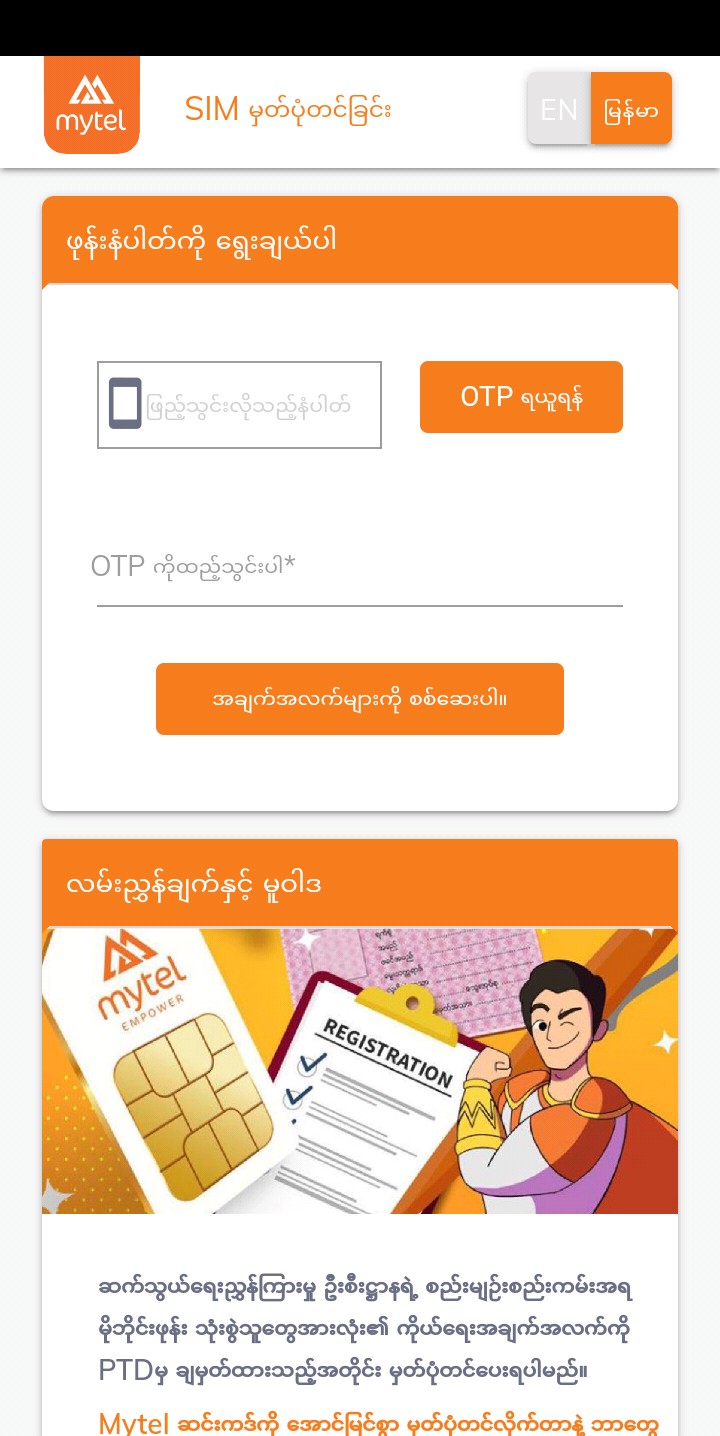The image size is (720, 1436).
Task: Click the Mytel logo in the header
Action: click(x=91, y=107)
